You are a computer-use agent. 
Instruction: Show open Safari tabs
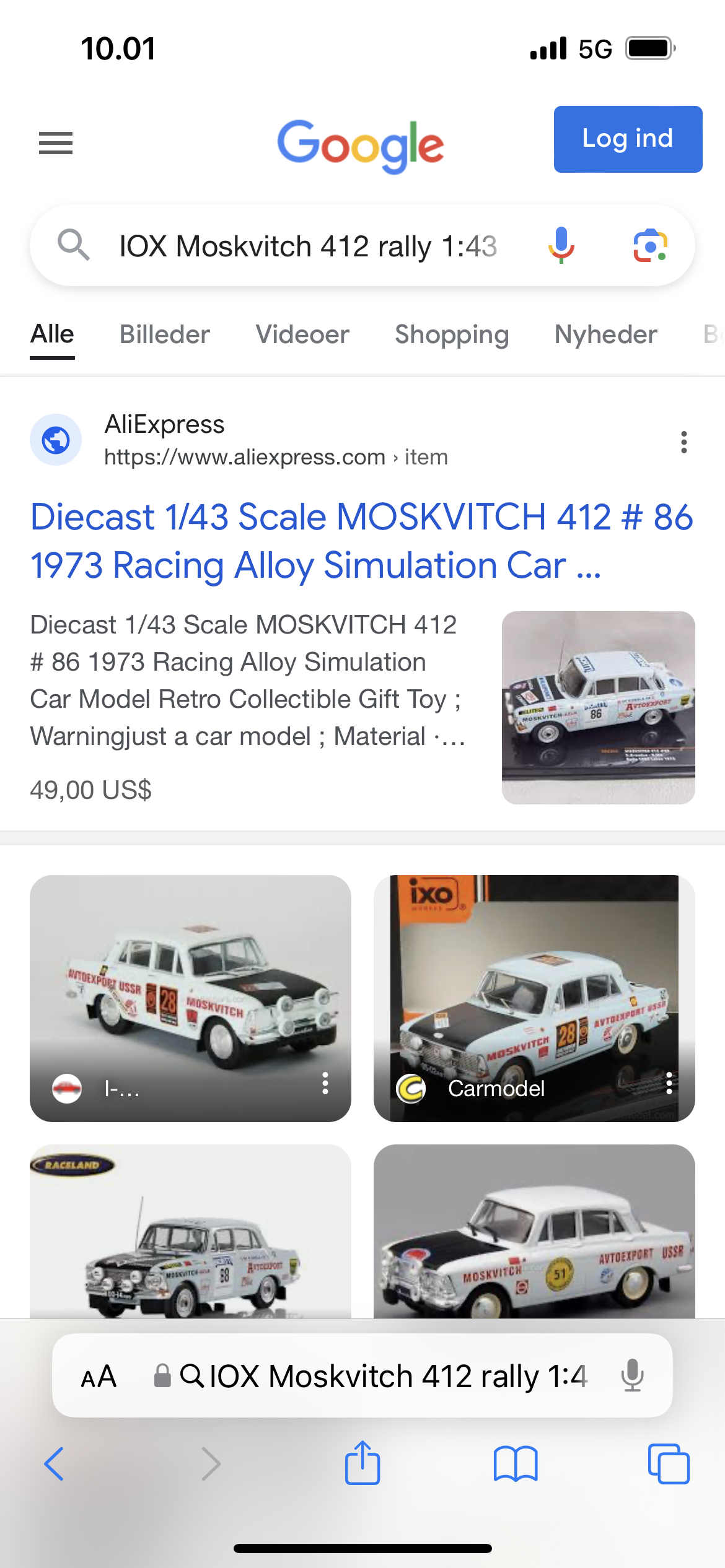pyautogui.click(x=668, y=1465)
